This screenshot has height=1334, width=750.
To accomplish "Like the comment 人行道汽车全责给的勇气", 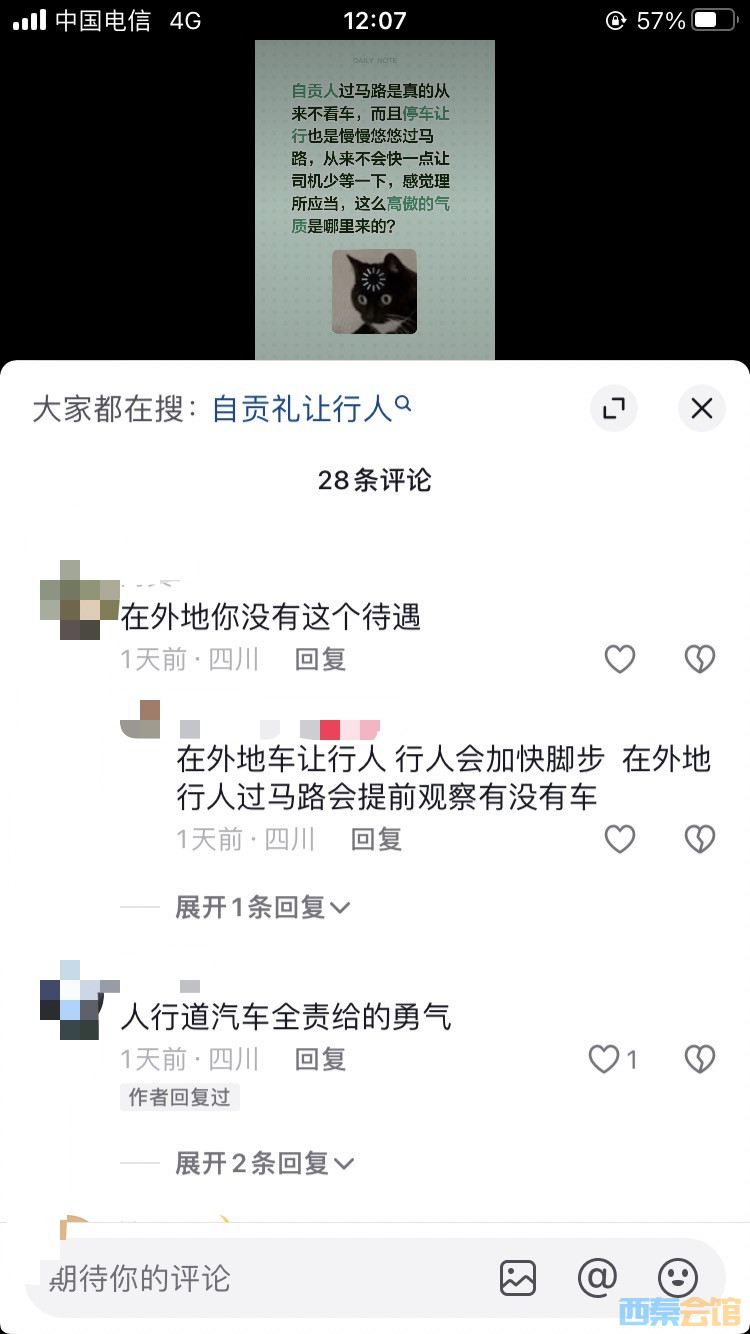I will [604, 1059].
